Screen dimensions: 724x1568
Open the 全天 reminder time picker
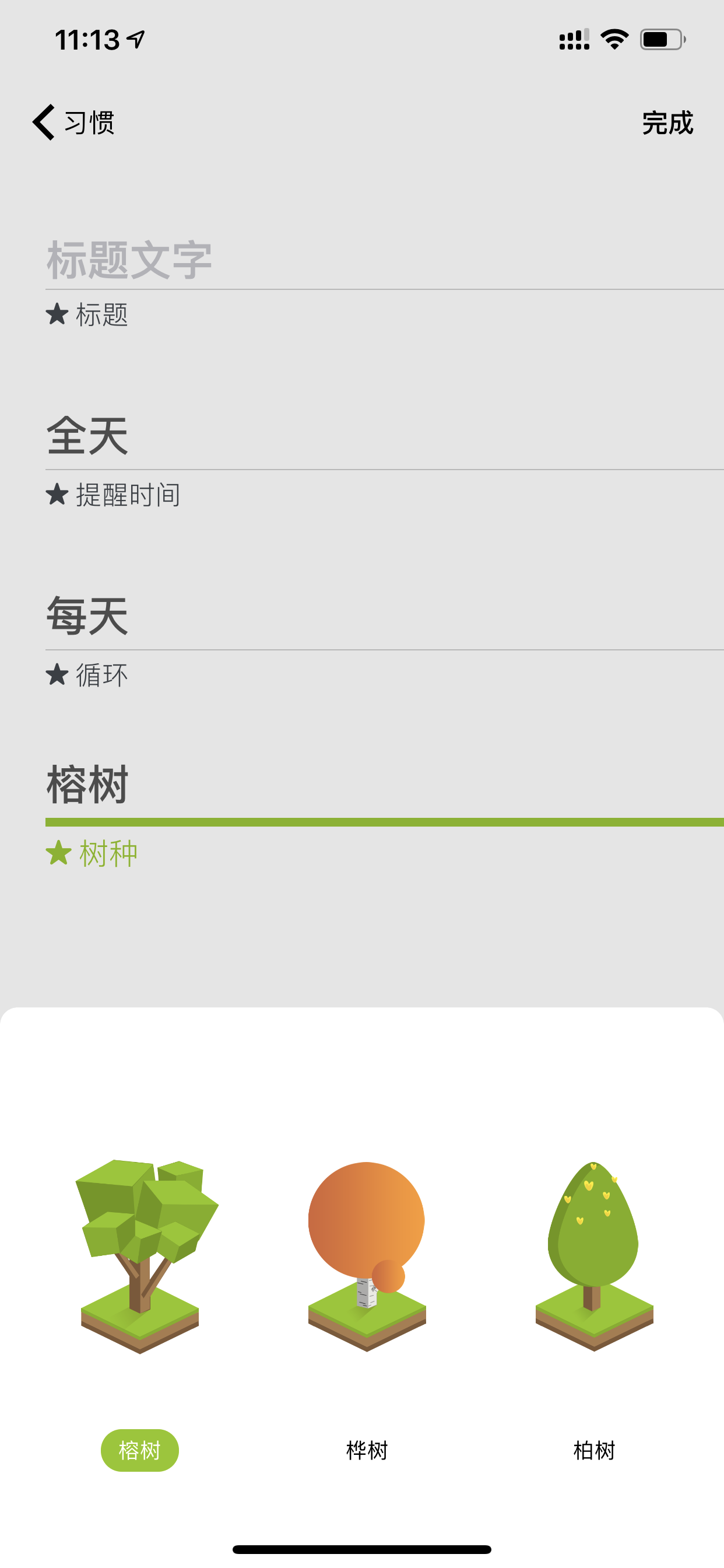coord(385,436)
